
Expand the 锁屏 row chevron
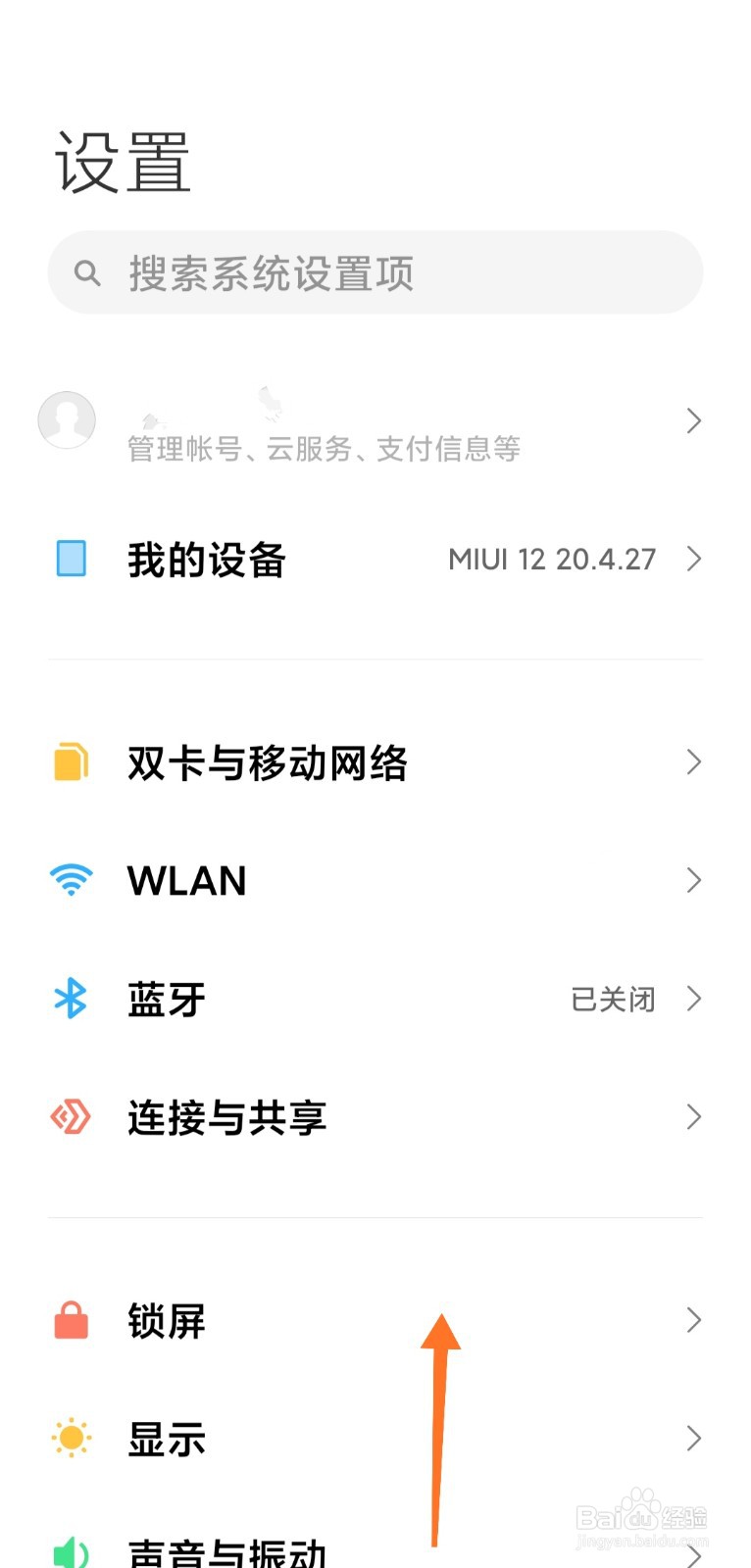click(x=693, y=1320)
